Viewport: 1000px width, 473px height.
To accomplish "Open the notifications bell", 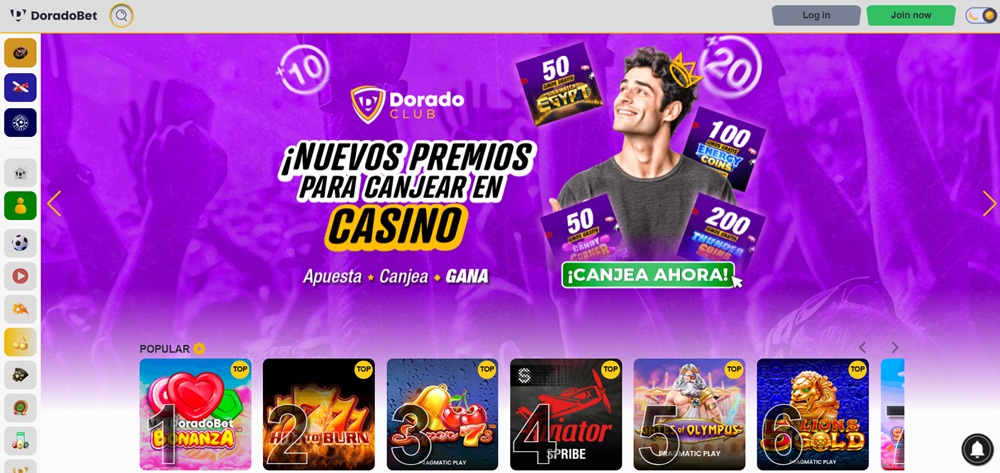I will coord(975,447).
